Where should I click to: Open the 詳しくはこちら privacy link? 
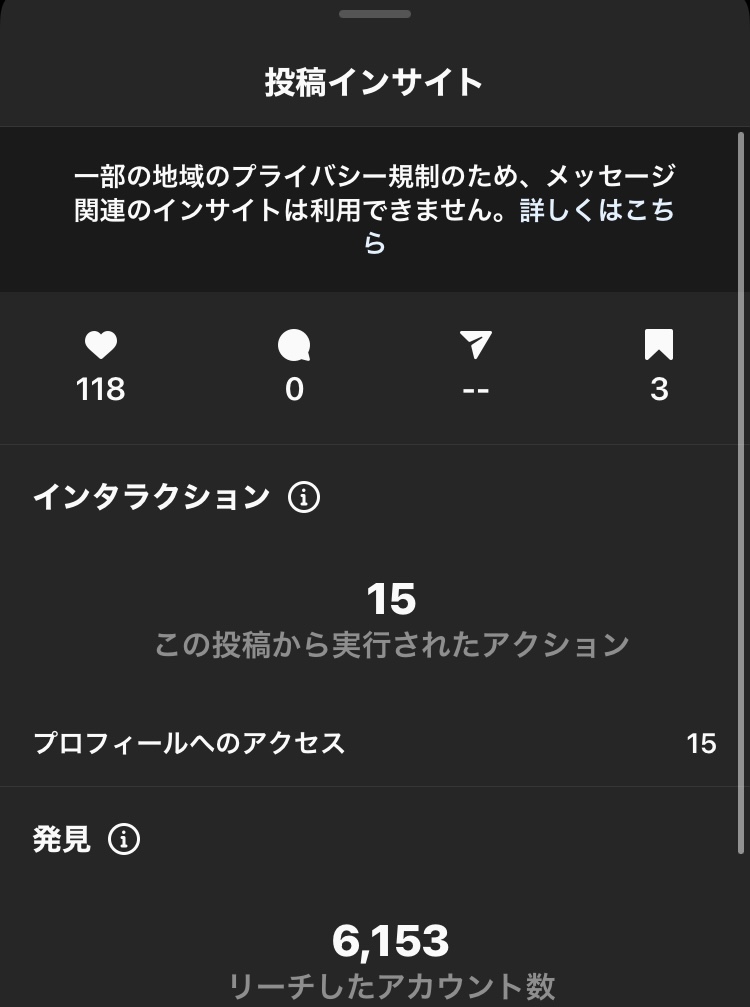(x=596, y=211)
